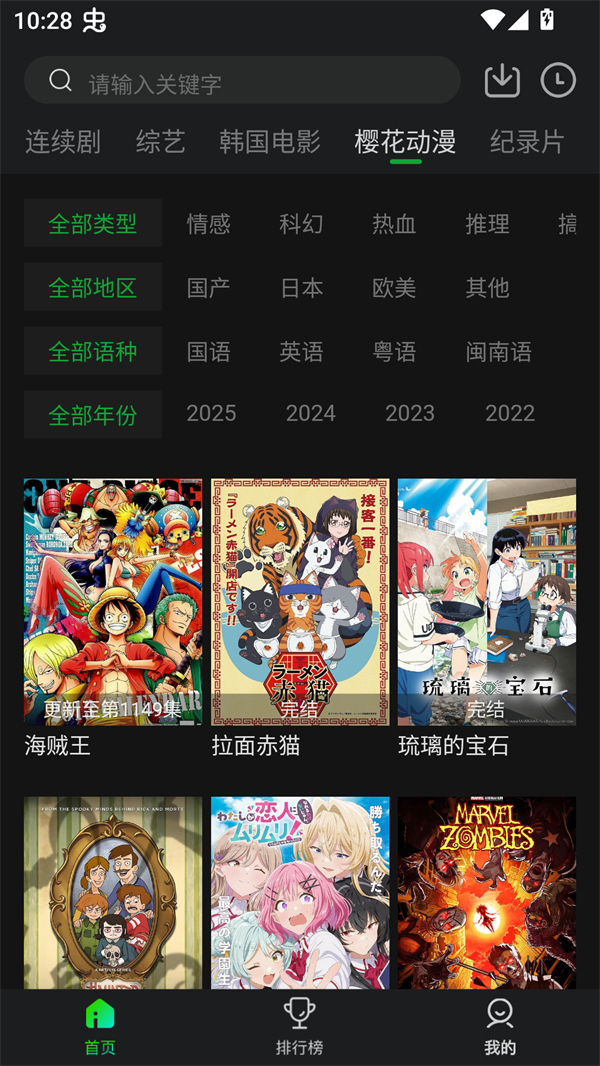600x1066 pixels.
Task: Filter by year 2024
Action: (x=310, y=414)
